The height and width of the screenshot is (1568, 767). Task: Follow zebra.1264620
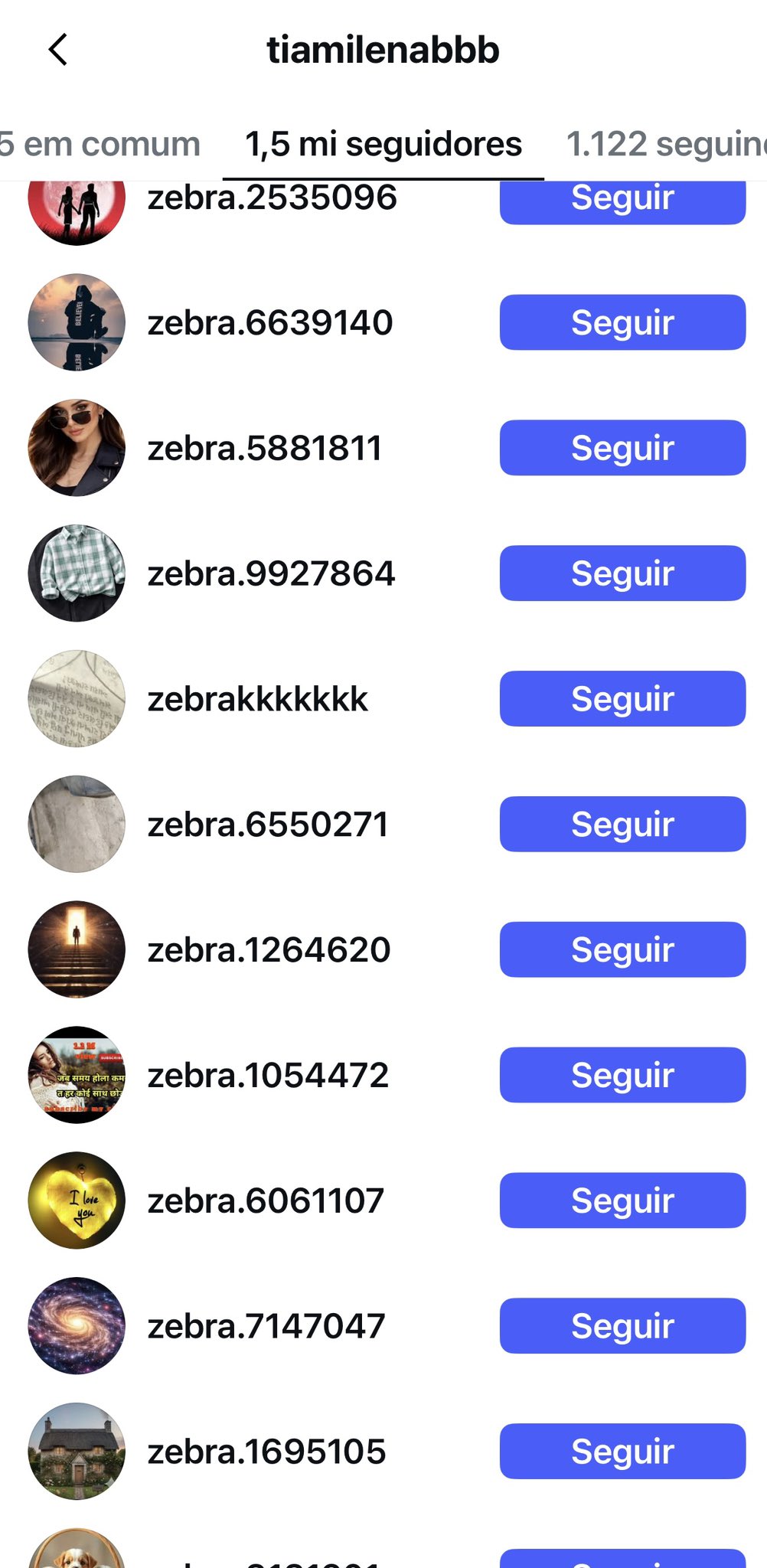(x=622, y=950)
